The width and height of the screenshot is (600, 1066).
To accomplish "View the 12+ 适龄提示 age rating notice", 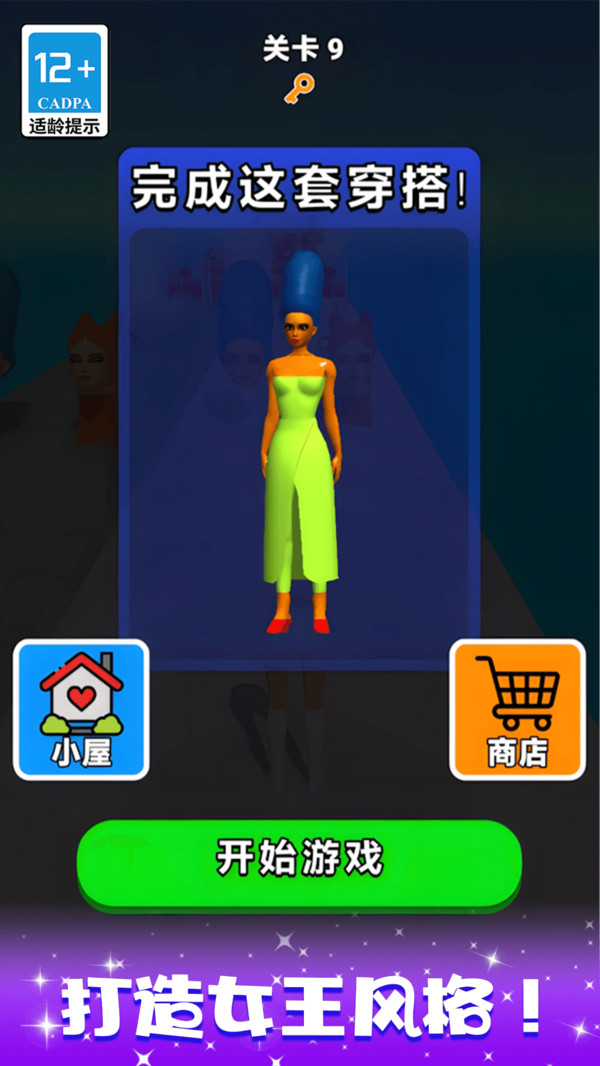I will (x=65, y=81).
